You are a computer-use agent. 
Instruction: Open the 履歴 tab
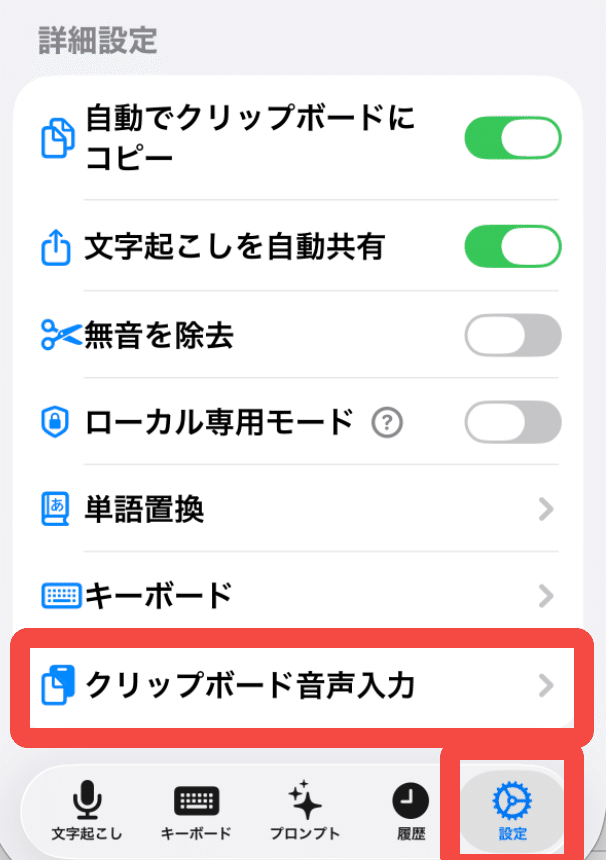(x=411, y=811)
